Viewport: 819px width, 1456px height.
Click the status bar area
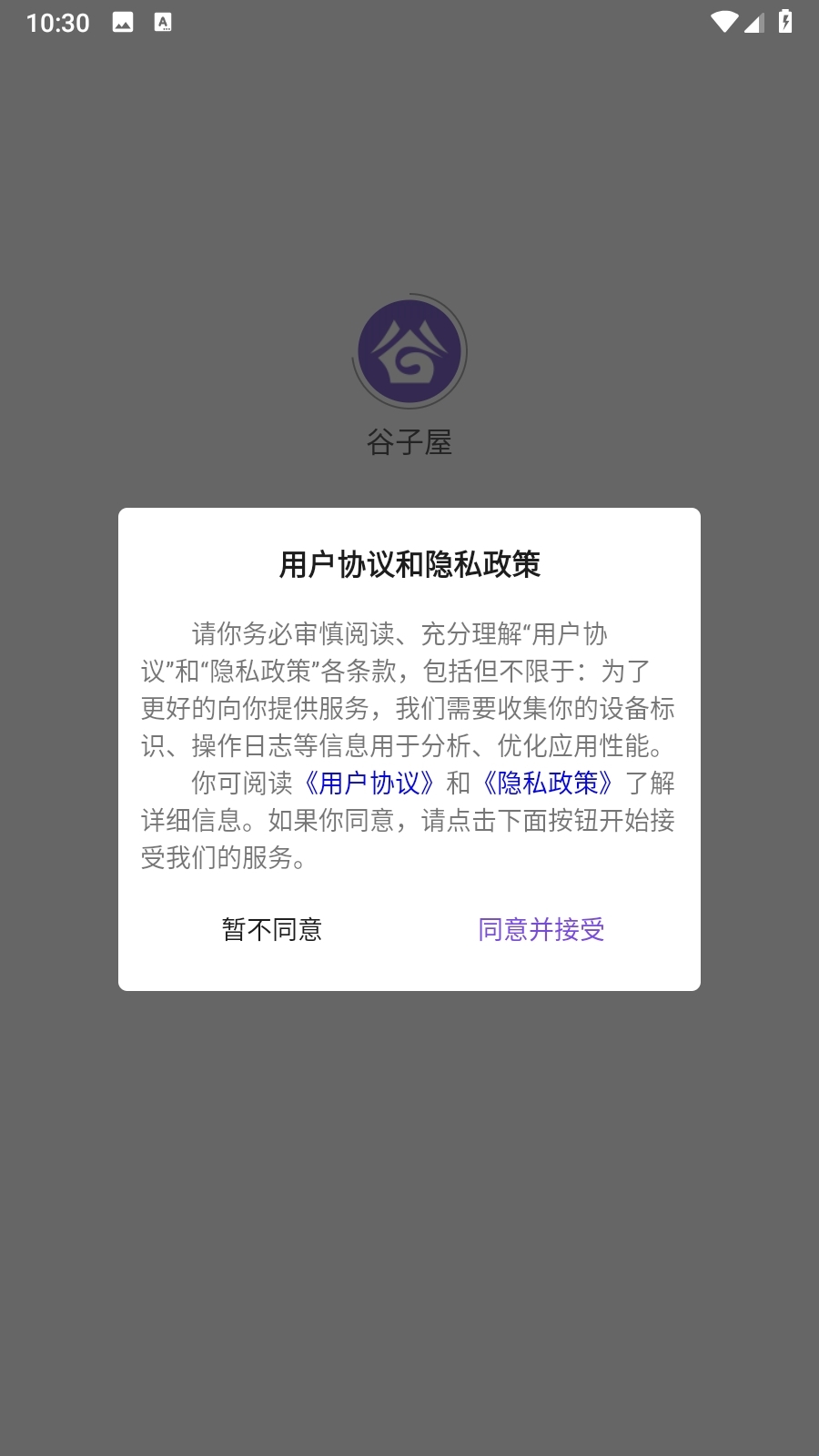point(409,22)
